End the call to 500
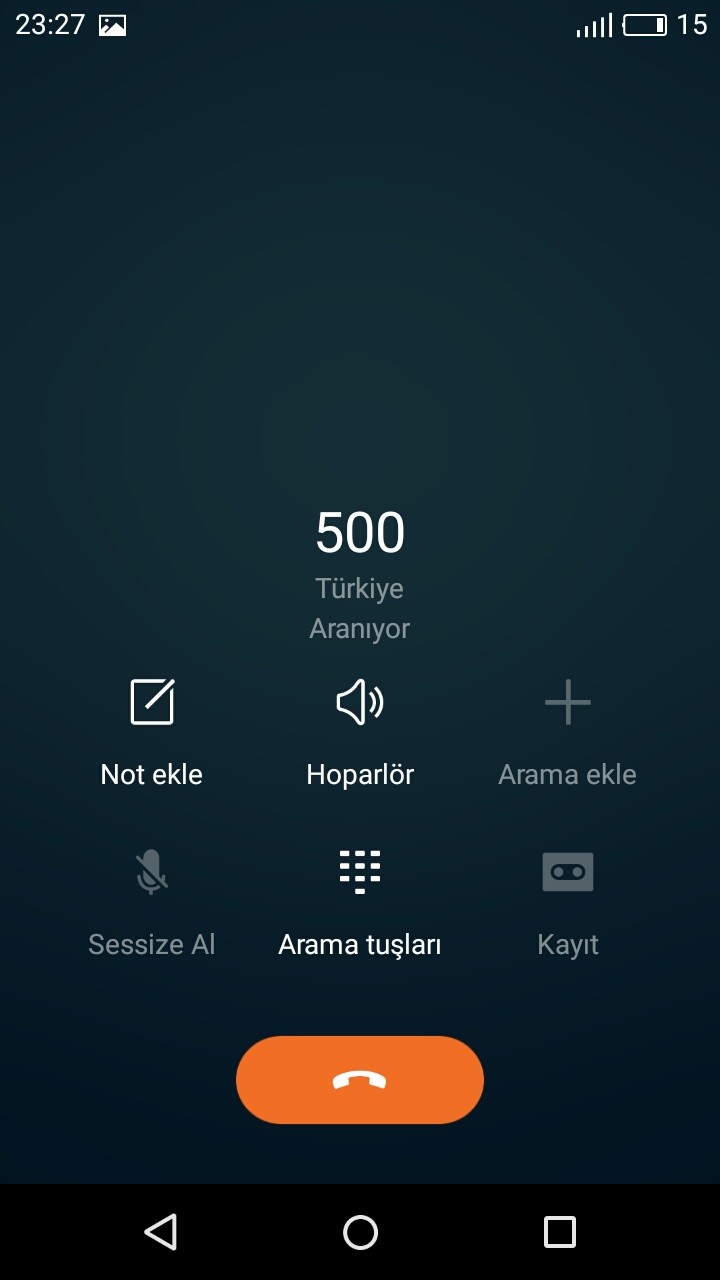 [x=360, y=1080]
